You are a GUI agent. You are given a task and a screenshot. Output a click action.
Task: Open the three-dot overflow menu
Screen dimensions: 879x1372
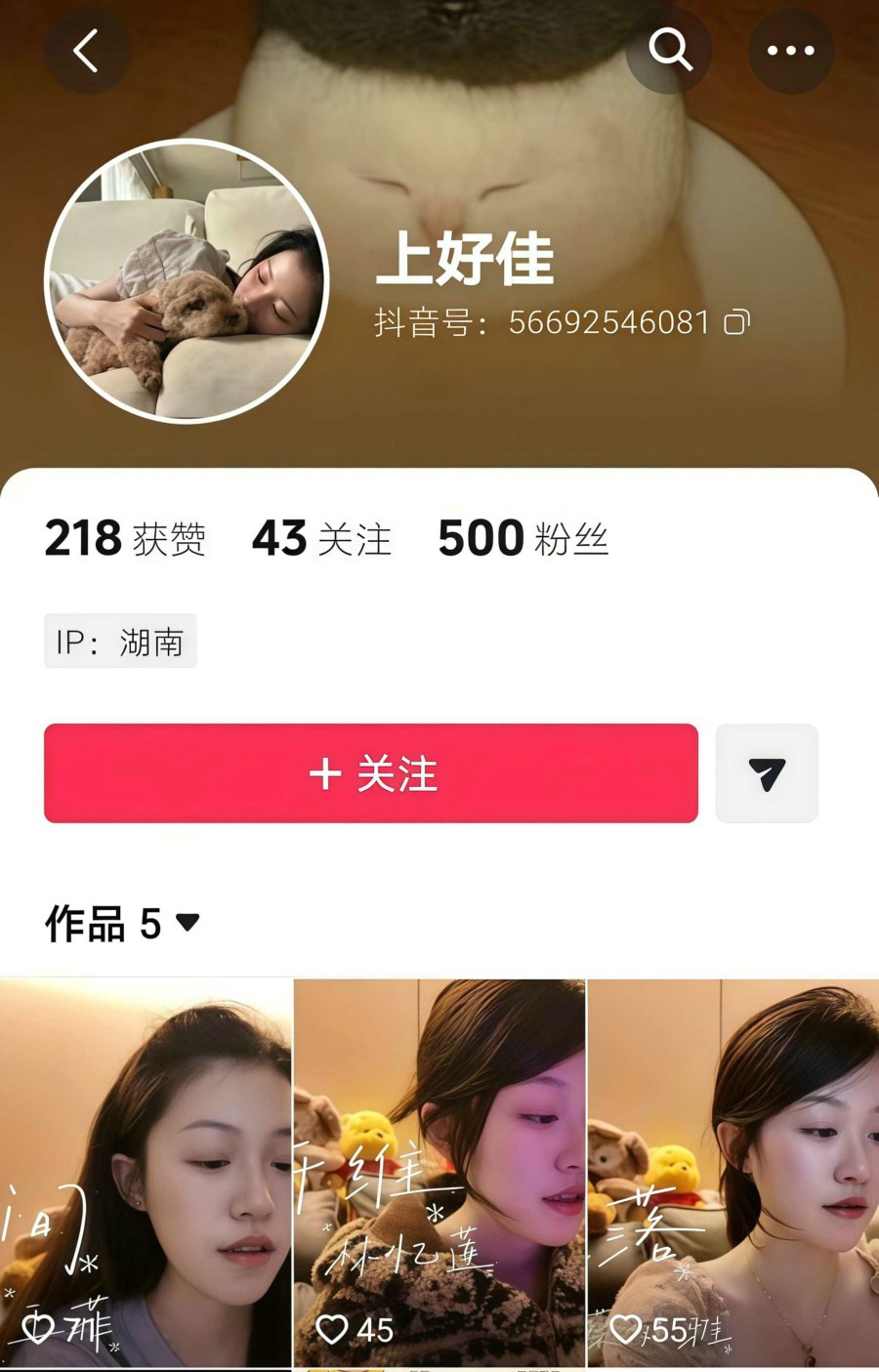[790, 51]
